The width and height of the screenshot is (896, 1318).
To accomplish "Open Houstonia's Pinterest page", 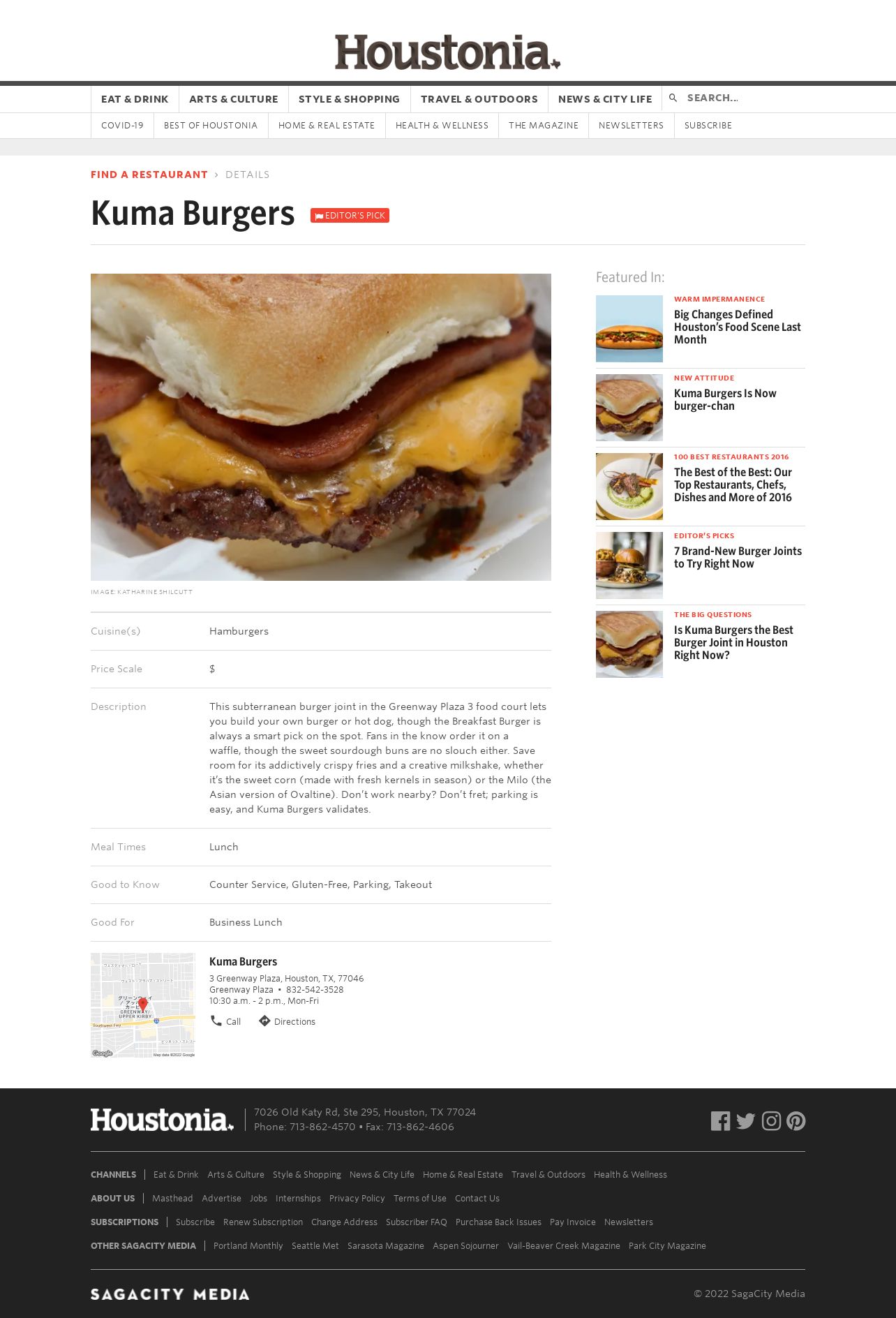I will point(796,1121).
